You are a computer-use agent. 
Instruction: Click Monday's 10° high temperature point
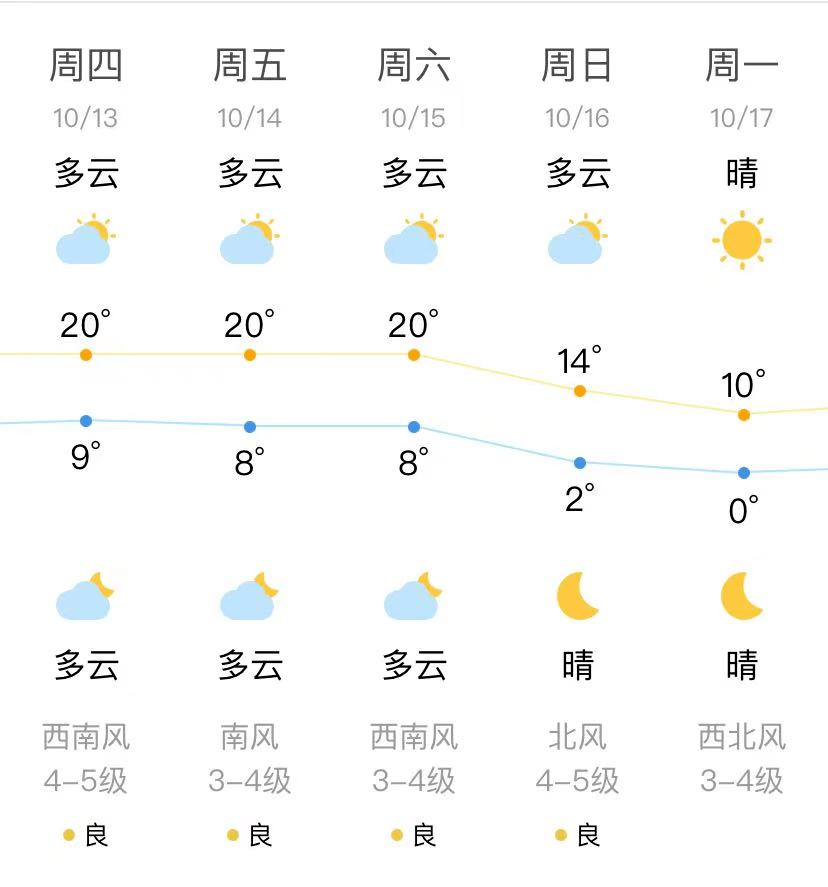[742, 412]
